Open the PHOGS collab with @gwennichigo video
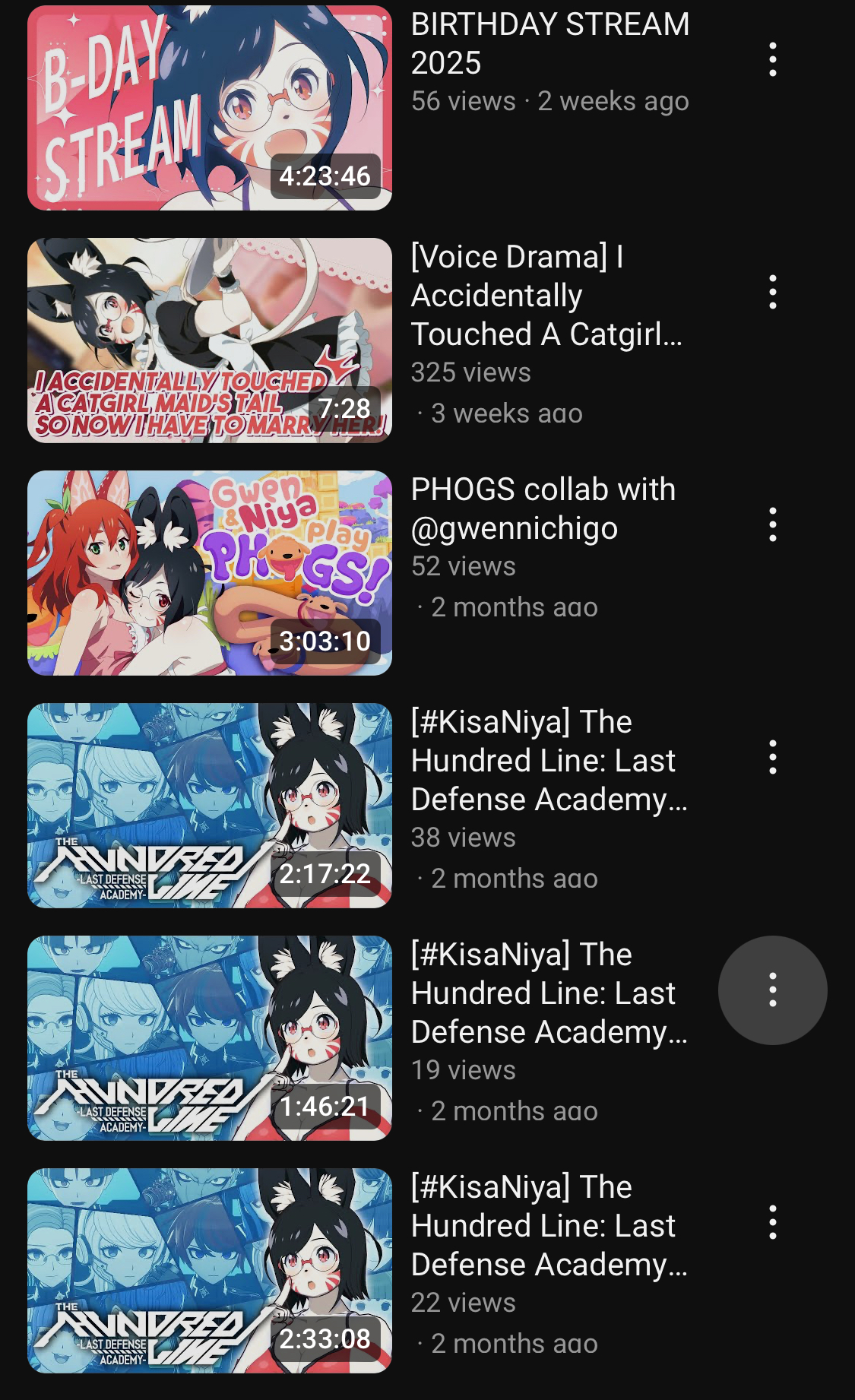855x1400 pixels. [x=209, y=573]
